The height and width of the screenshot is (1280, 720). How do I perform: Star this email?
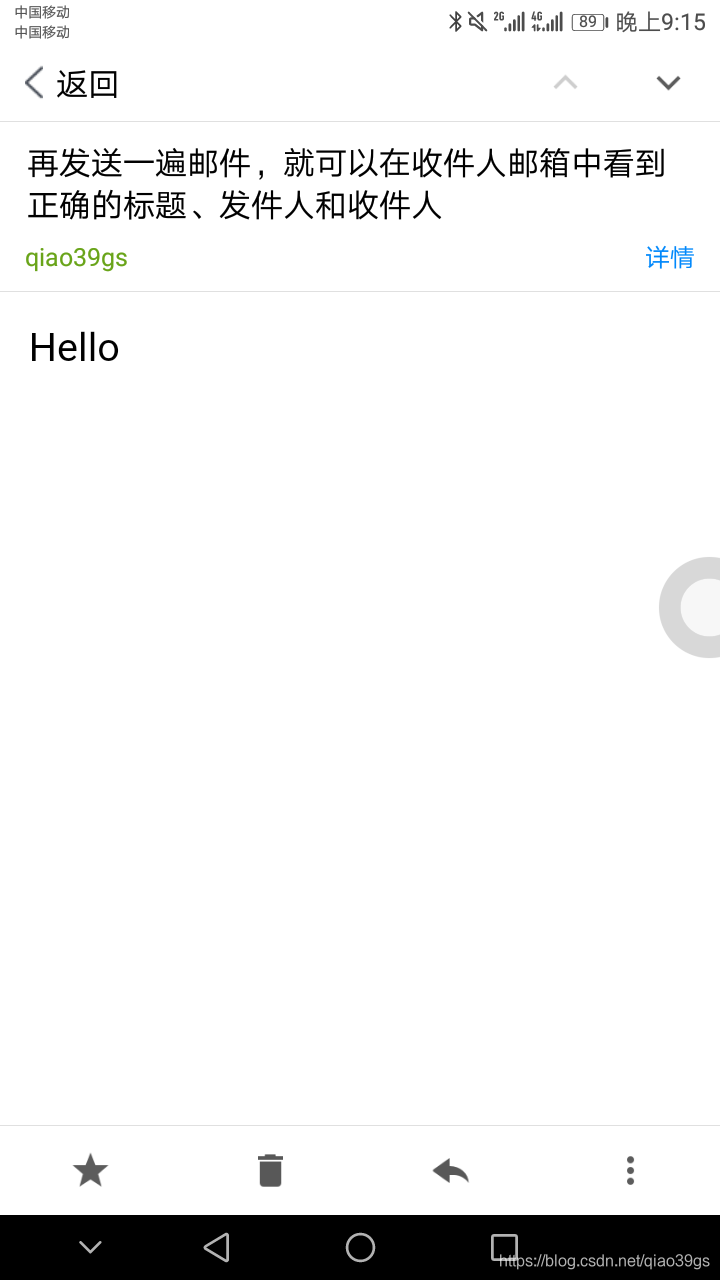pyautogui.click(x=90, y=1170)
